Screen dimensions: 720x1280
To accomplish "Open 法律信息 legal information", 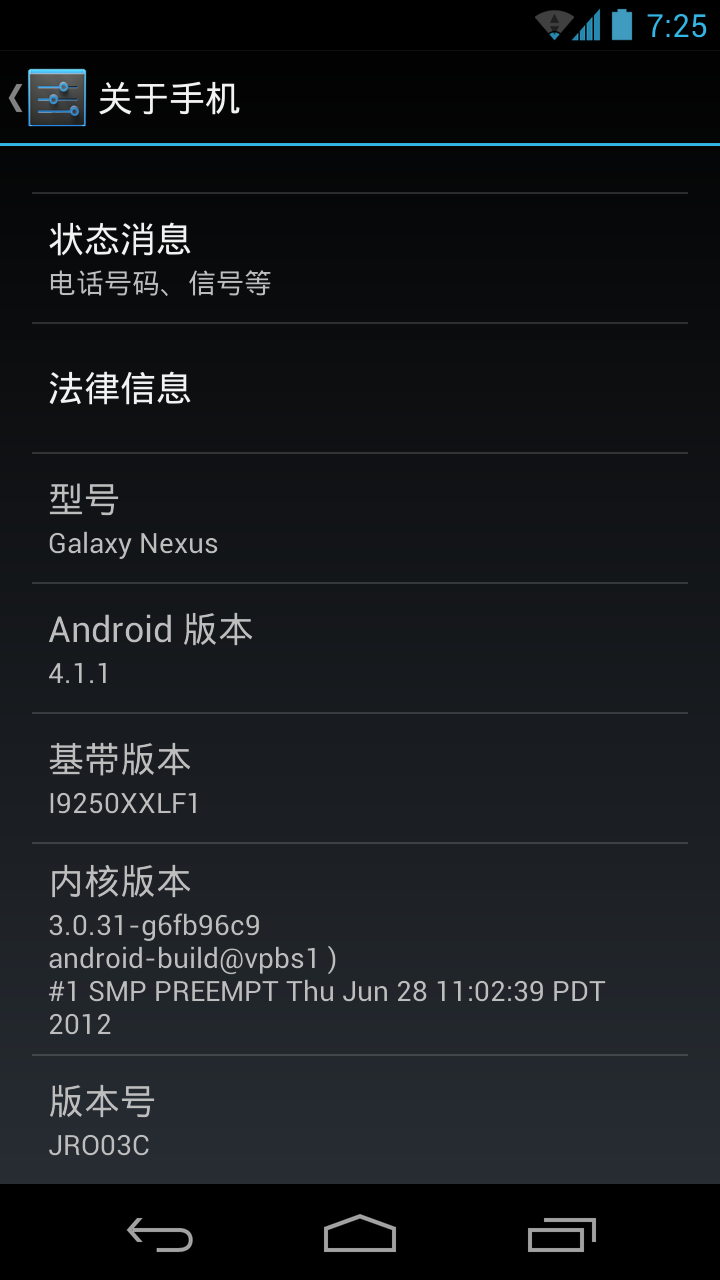I will (x=360, y=388).
